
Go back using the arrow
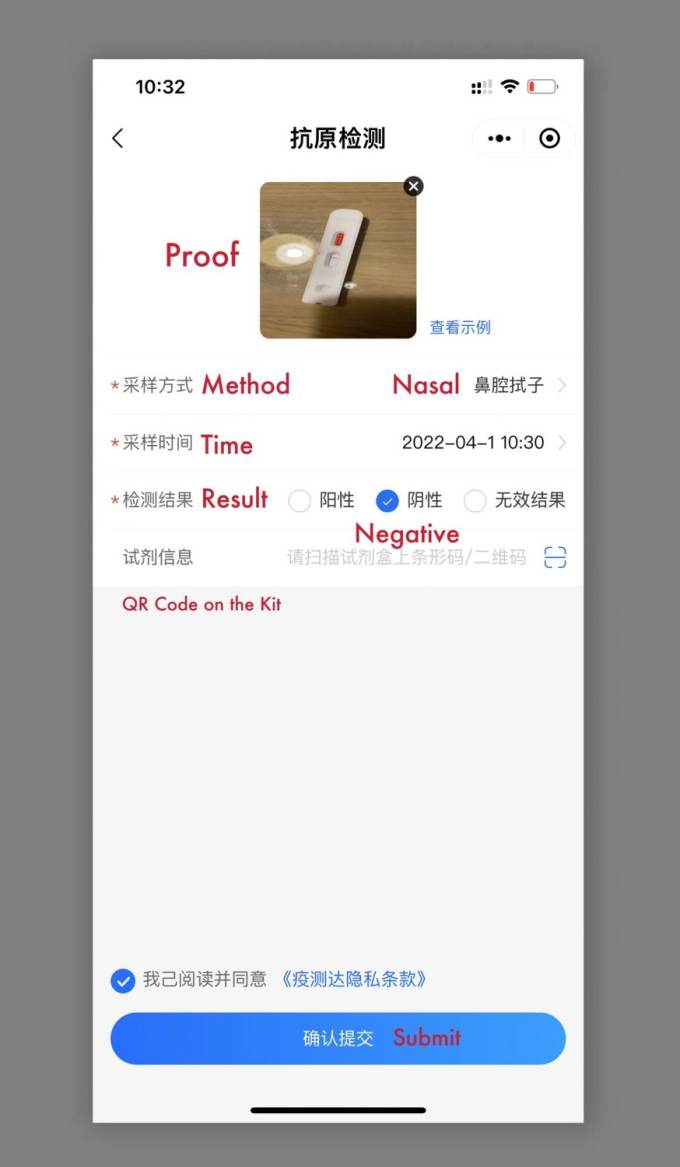click(x=118, y=139)
